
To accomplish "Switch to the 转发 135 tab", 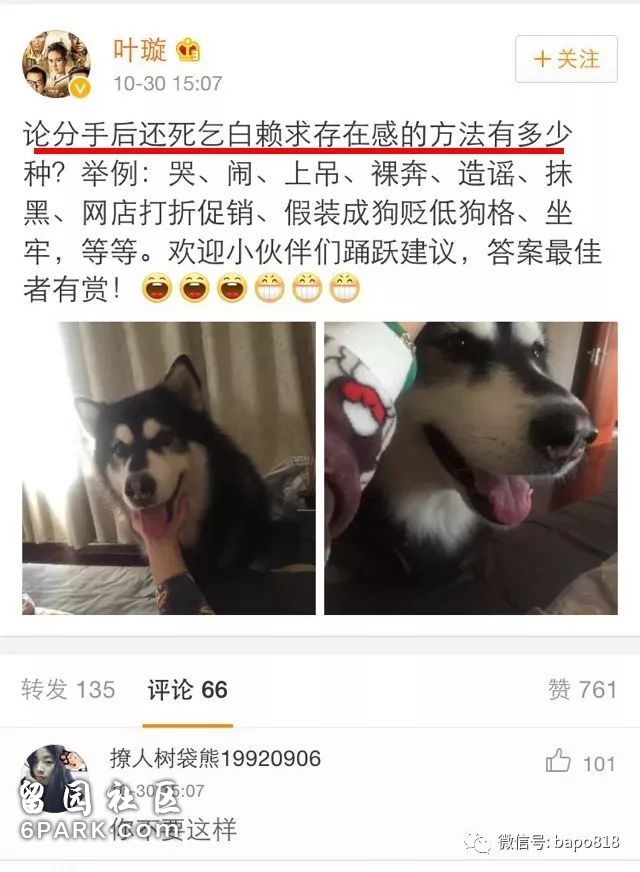I will point(68,689).
